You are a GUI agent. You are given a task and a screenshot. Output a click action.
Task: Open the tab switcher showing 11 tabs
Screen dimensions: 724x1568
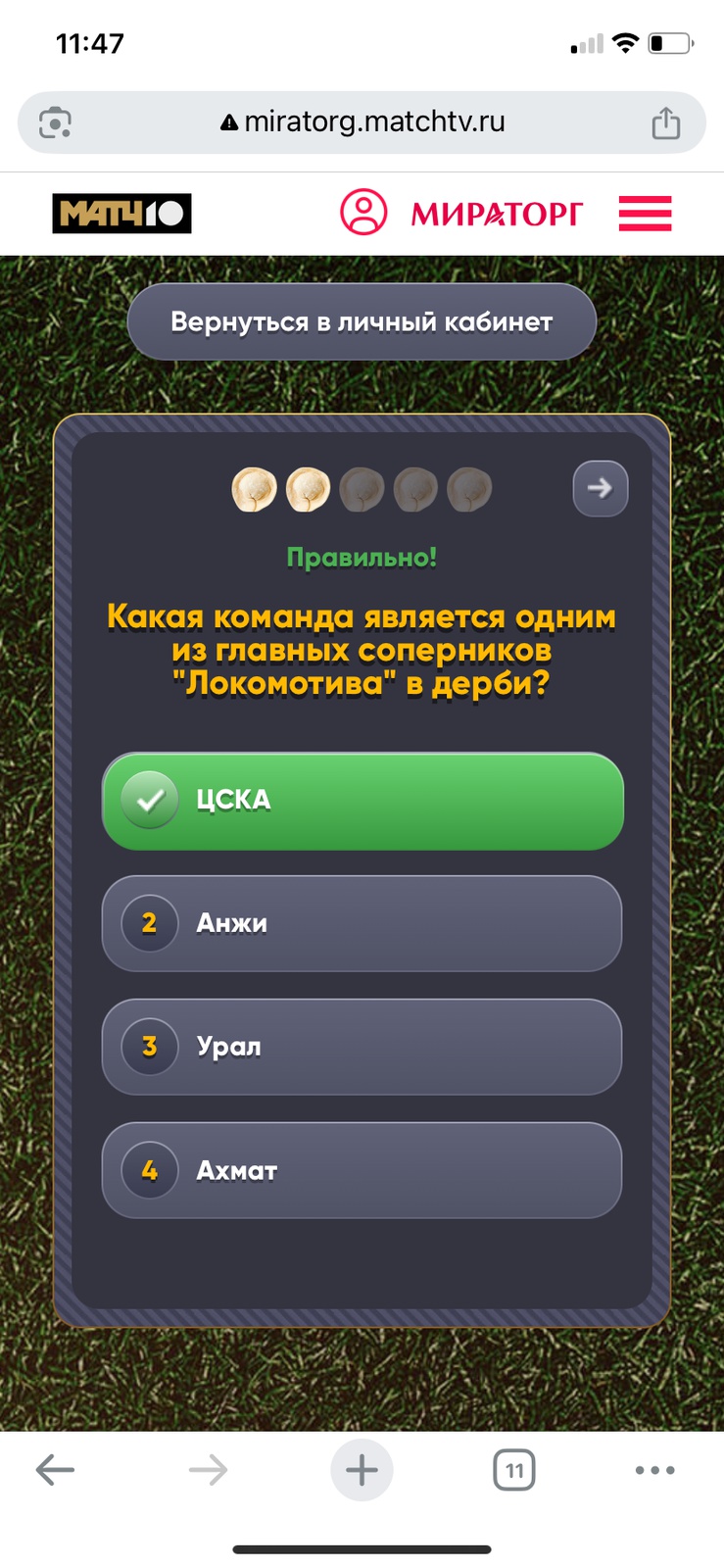coord(514,1470)
